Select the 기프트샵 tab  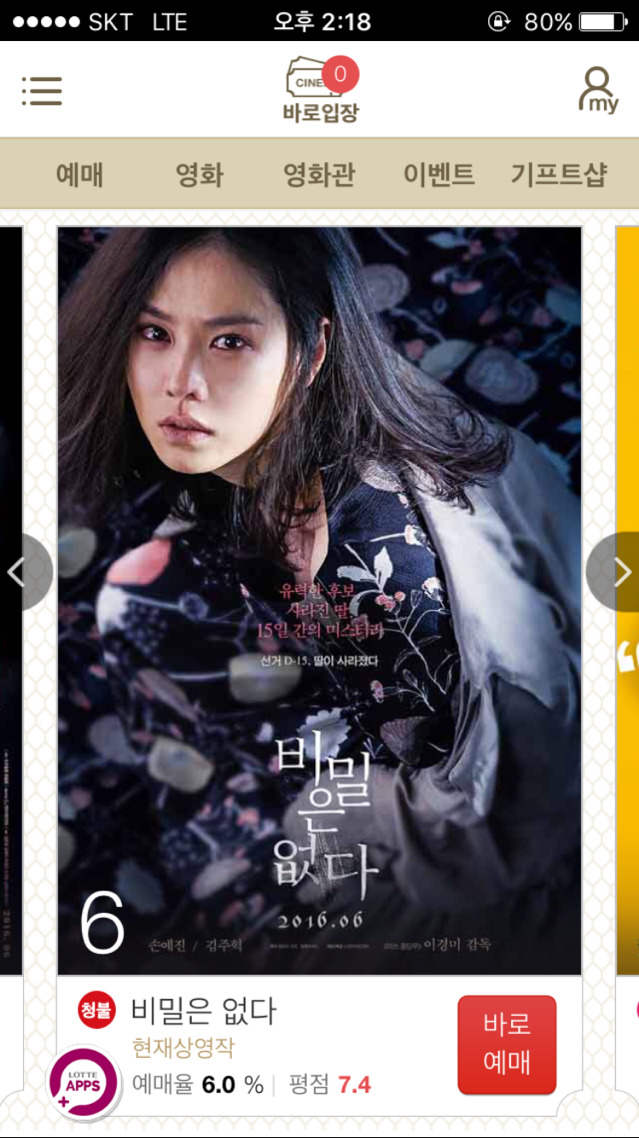(559, 175)
